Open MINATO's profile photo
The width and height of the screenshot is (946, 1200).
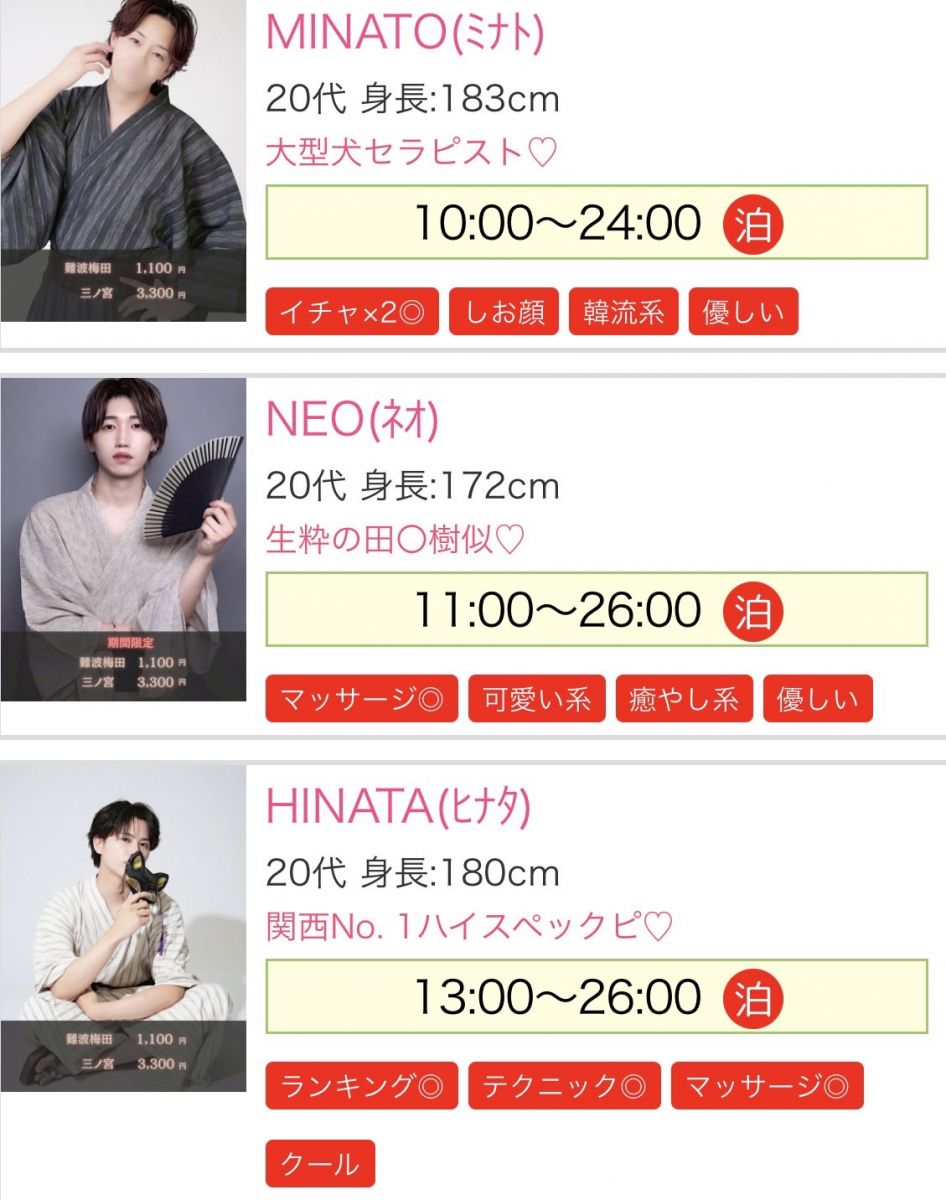(x=123, y=160)
